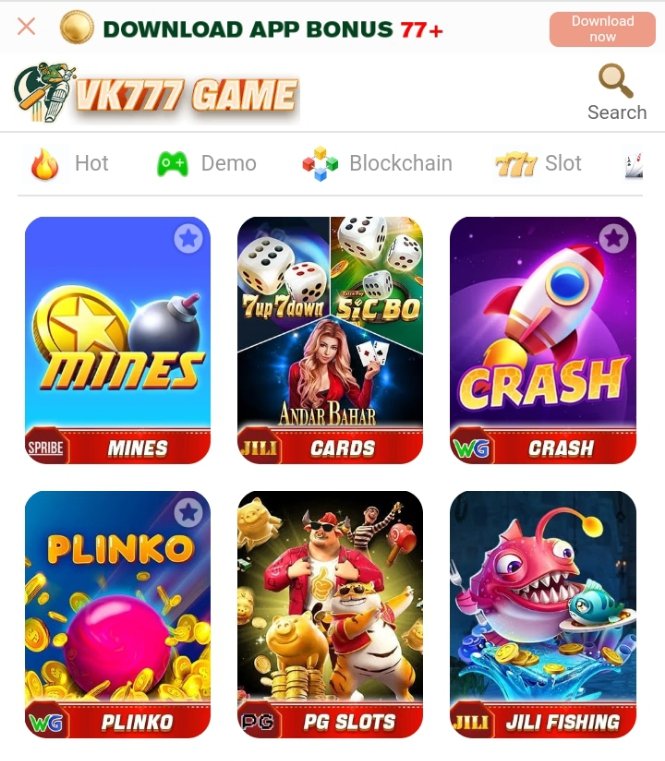665x761 pixels.
Task: Open the Mines game card
Action: coord(117,340)
